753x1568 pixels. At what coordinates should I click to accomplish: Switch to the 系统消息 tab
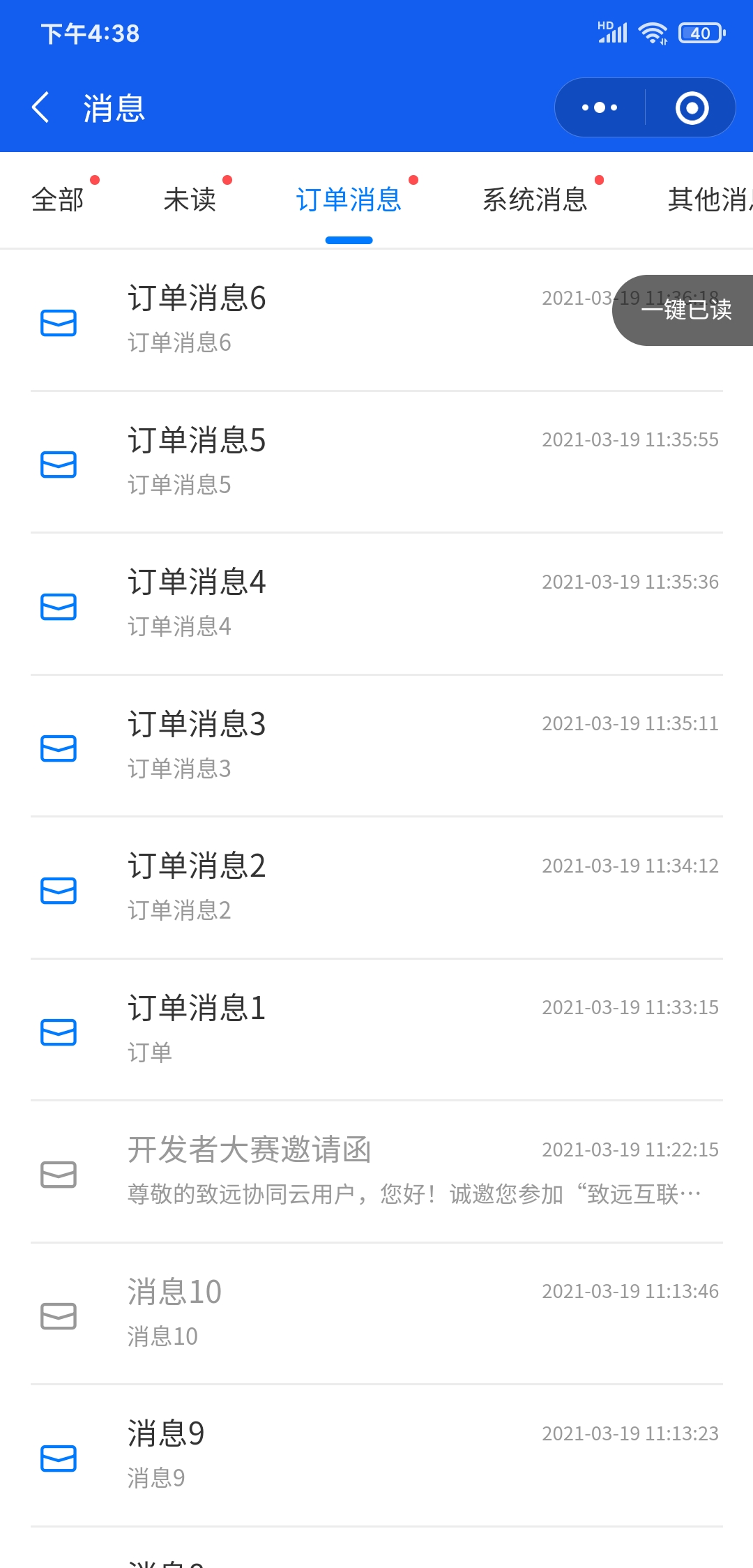(x=535, y=199)
